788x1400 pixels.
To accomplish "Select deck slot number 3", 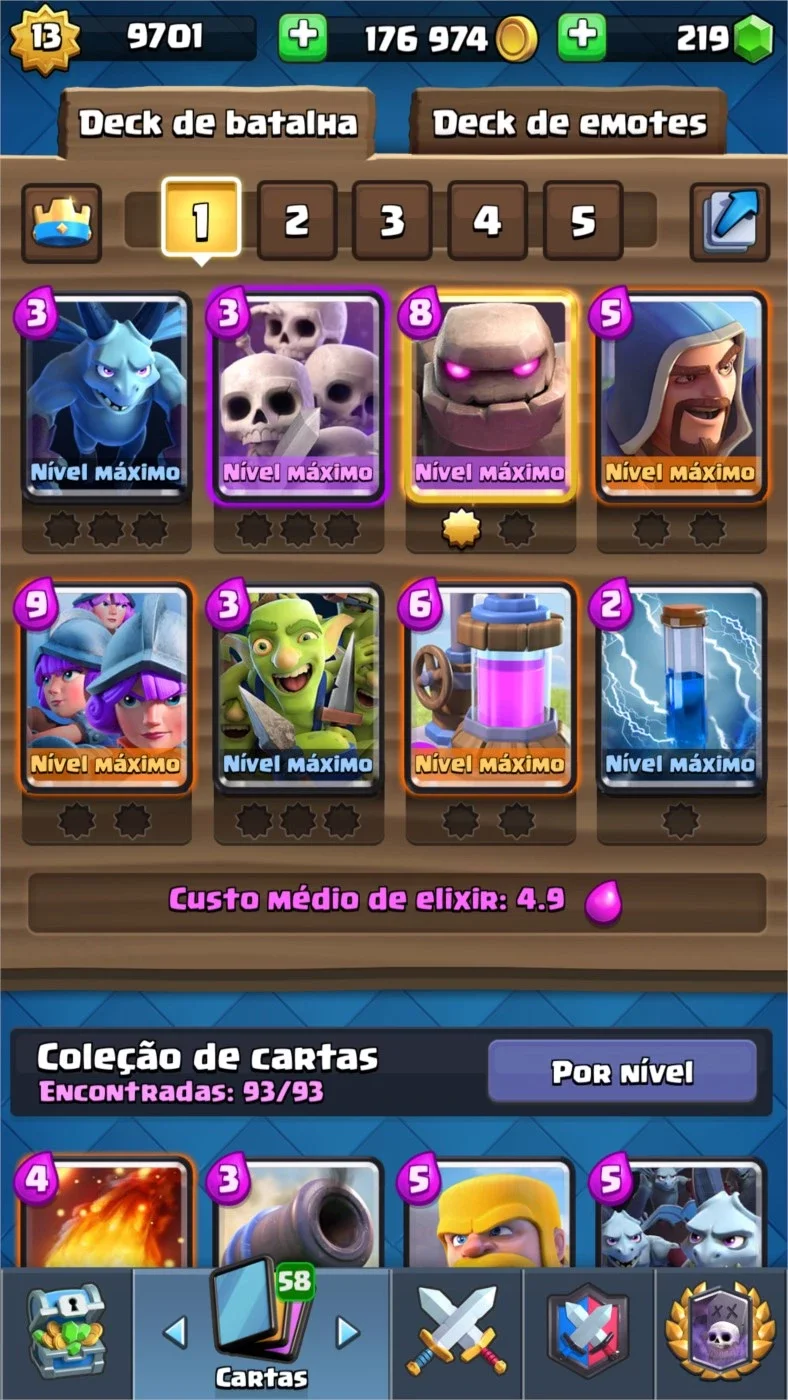I will pyautogui.click(x=392, y=221).
